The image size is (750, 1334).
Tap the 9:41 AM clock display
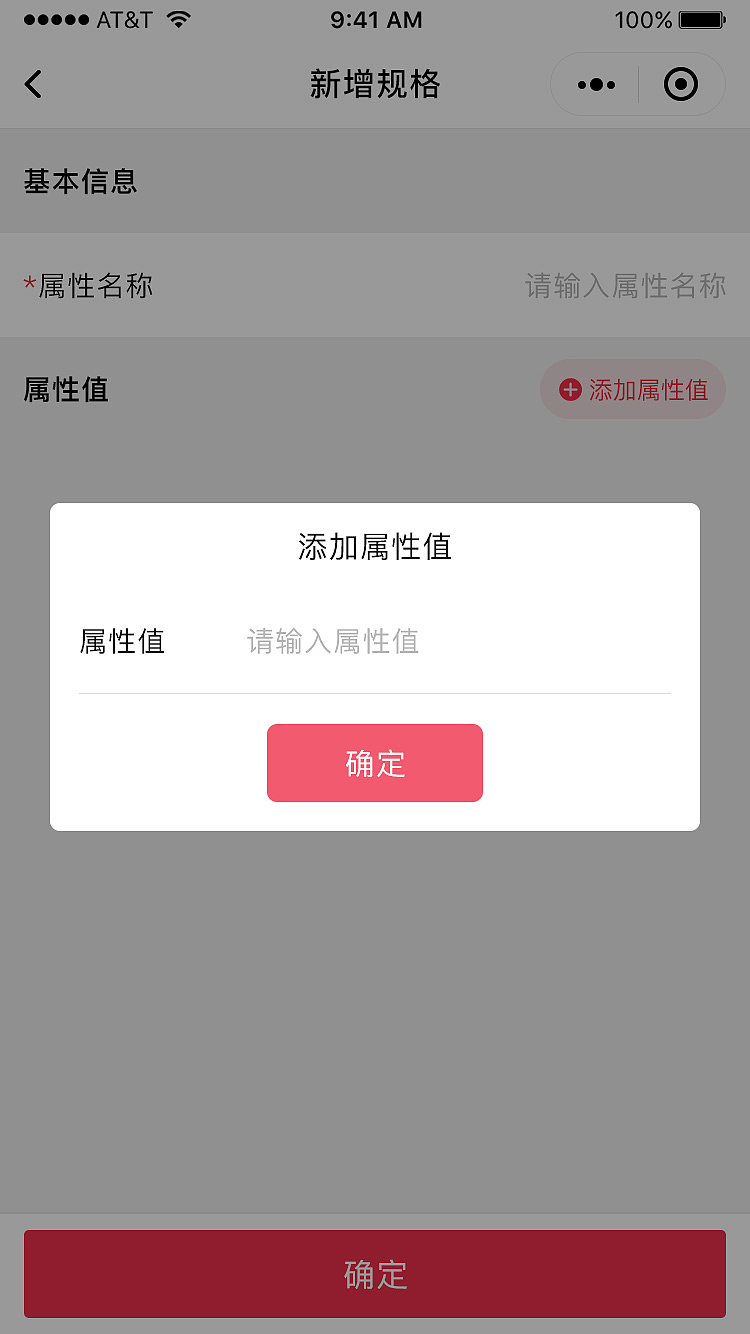point(377,20)
